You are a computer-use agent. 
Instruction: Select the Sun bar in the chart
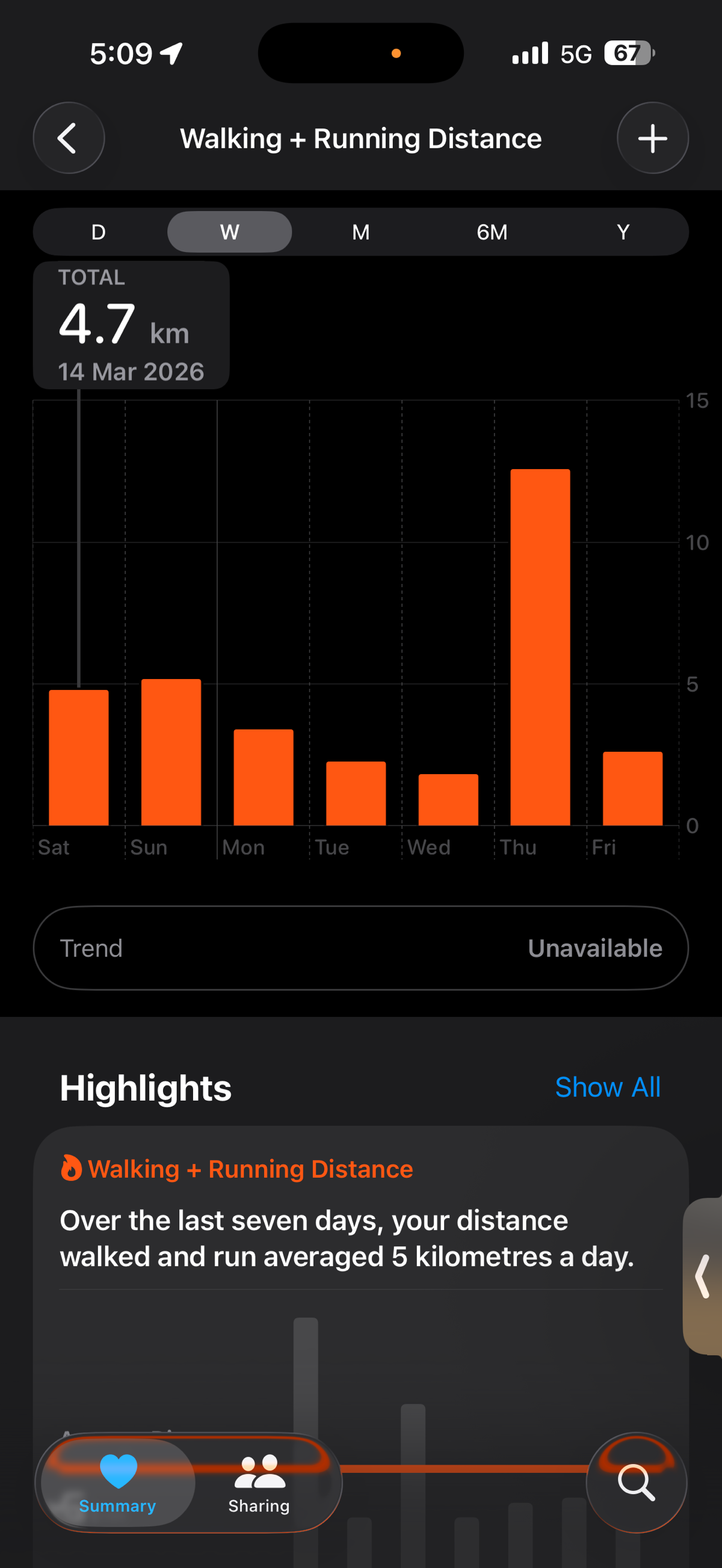pos(171,752)
